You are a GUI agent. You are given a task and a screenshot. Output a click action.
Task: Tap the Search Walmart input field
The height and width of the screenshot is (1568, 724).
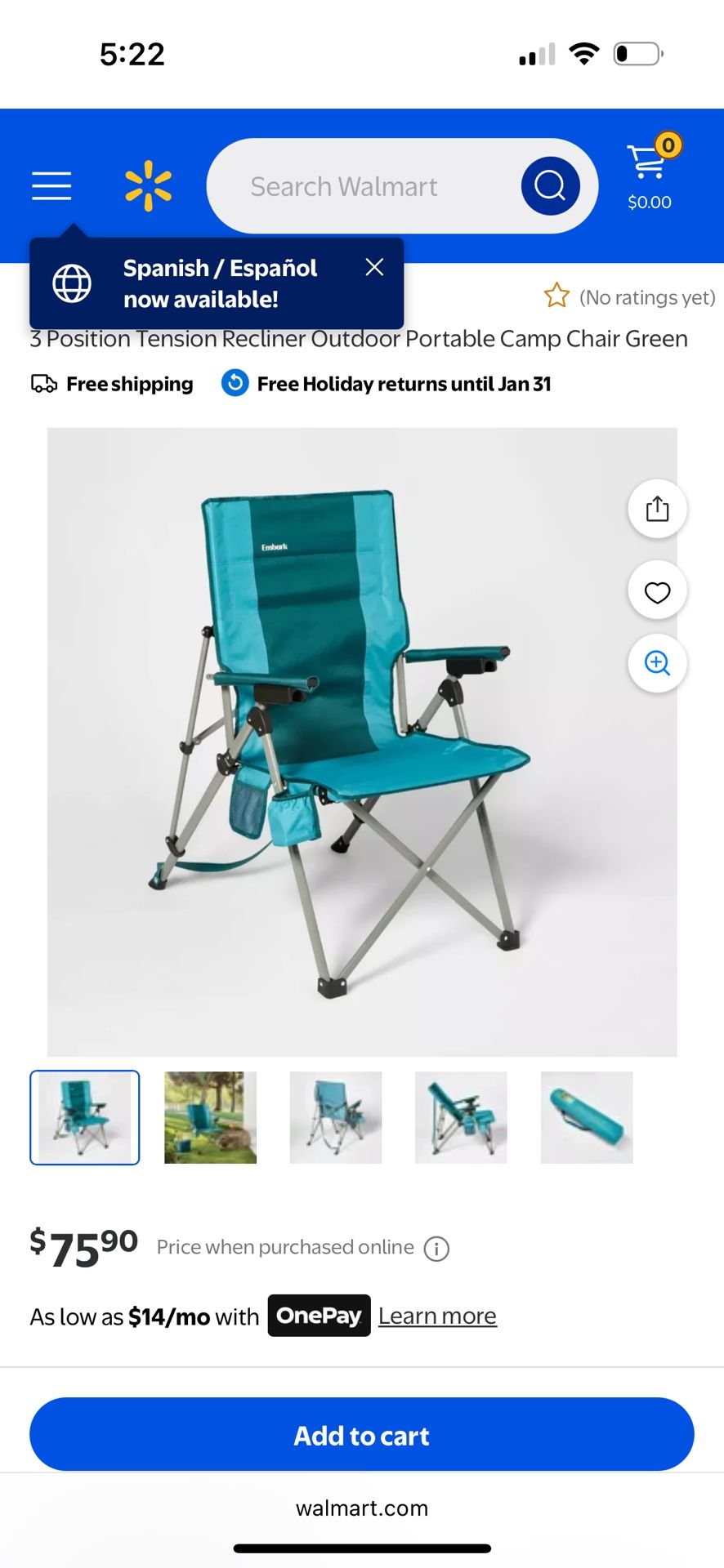pyautogui.click(x=360, y=185)
